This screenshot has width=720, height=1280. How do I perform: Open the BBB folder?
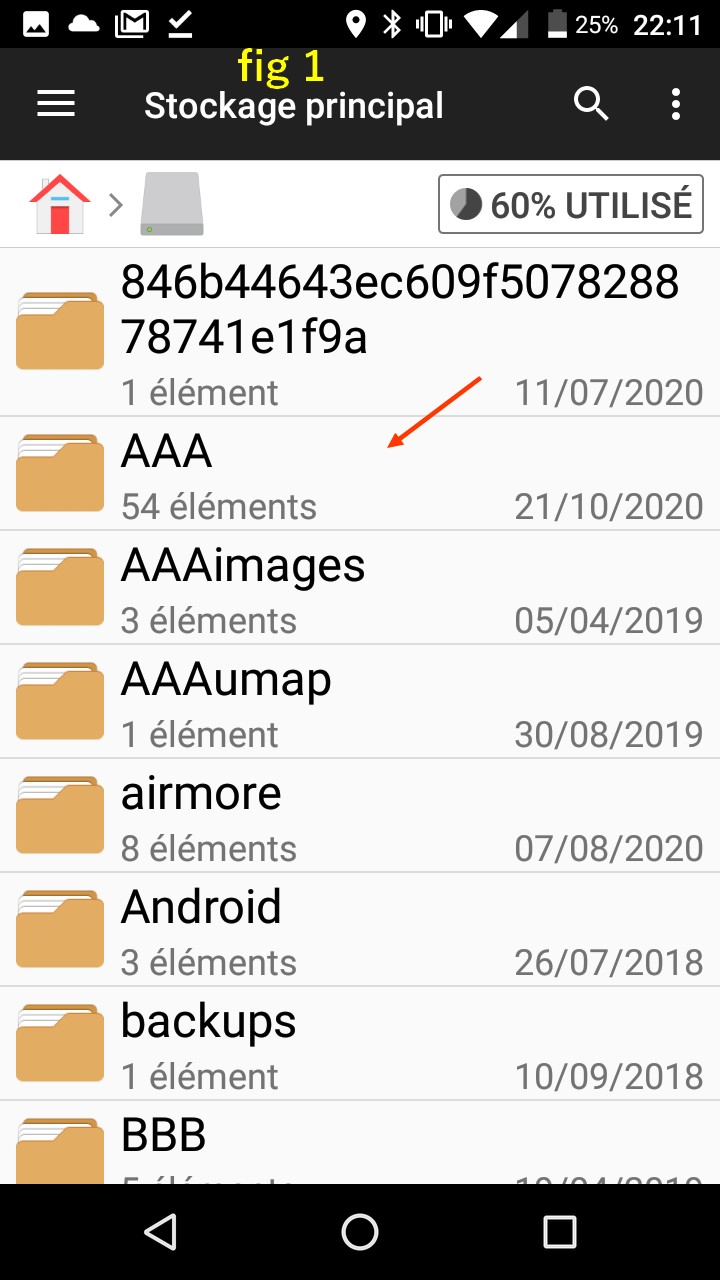click(x=360, y=1145)
